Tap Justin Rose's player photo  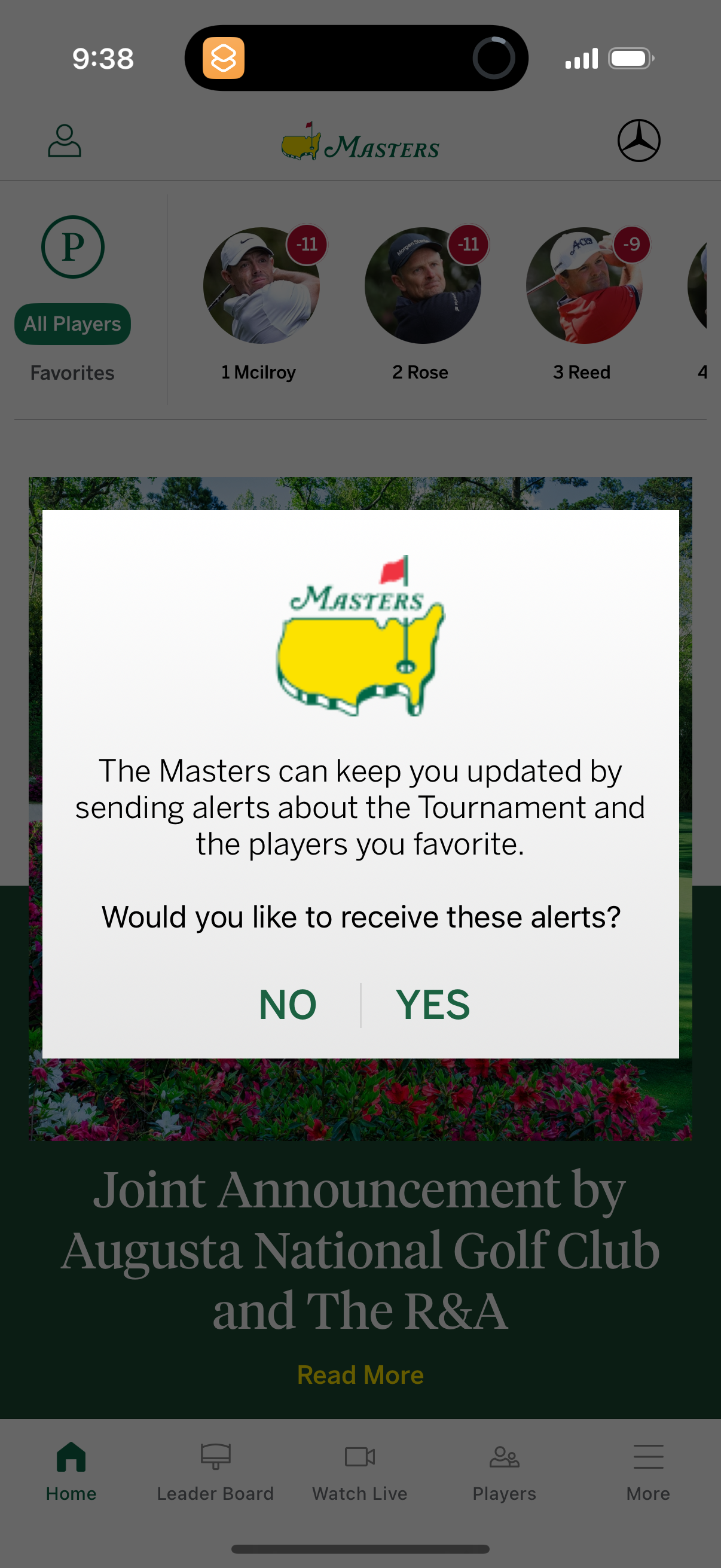pyautogui.click(x=421, y=286)
